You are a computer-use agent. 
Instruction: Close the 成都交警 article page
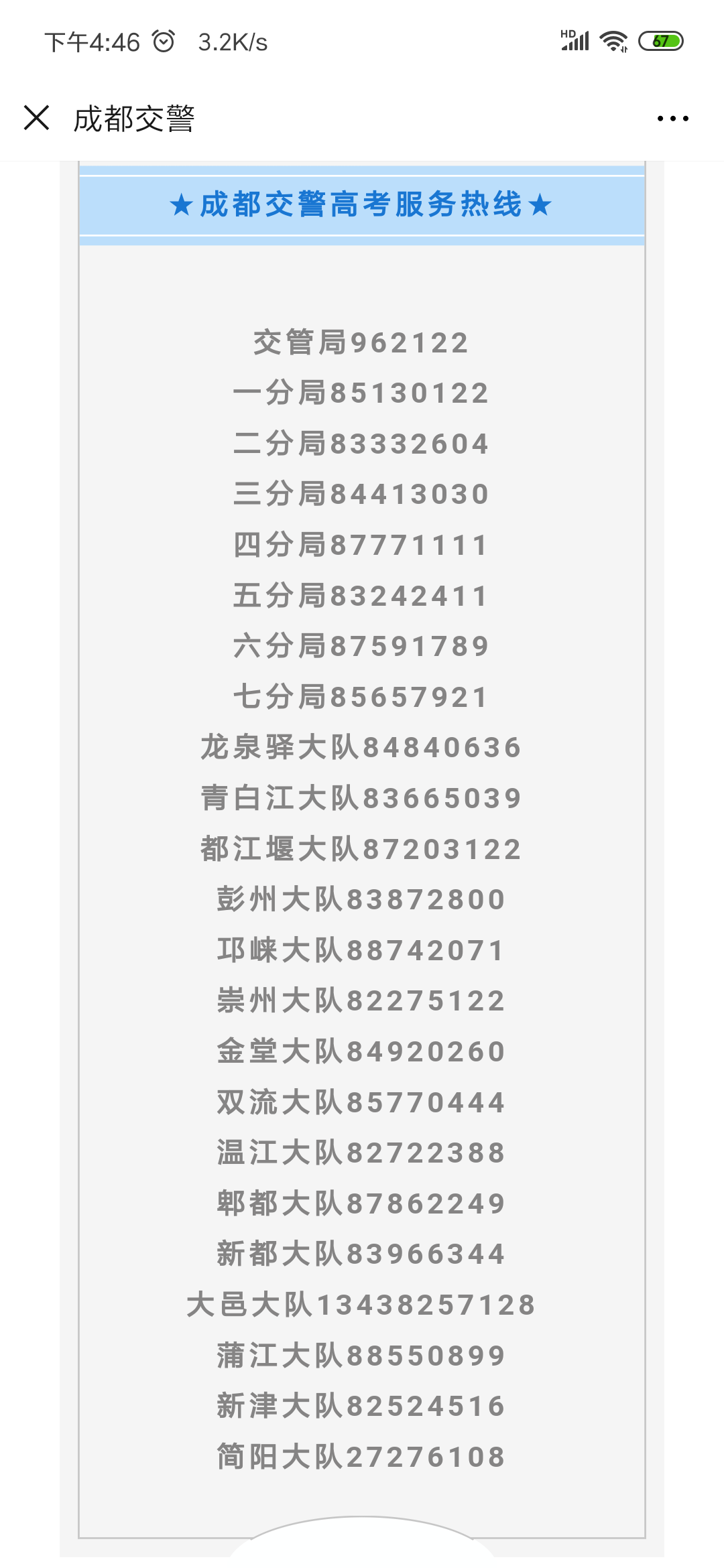click(37, 117)
